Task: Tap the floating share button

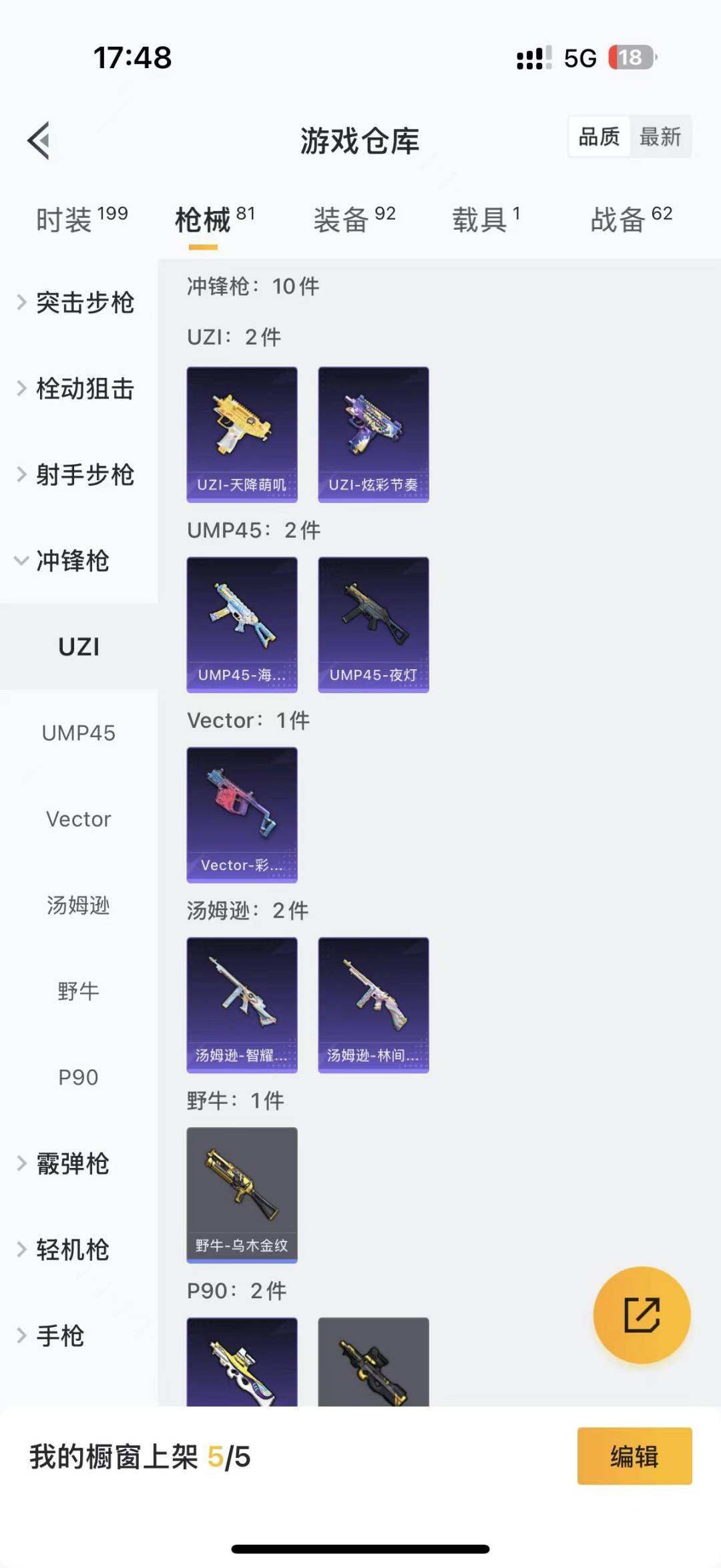Action: click(642, 1315)
